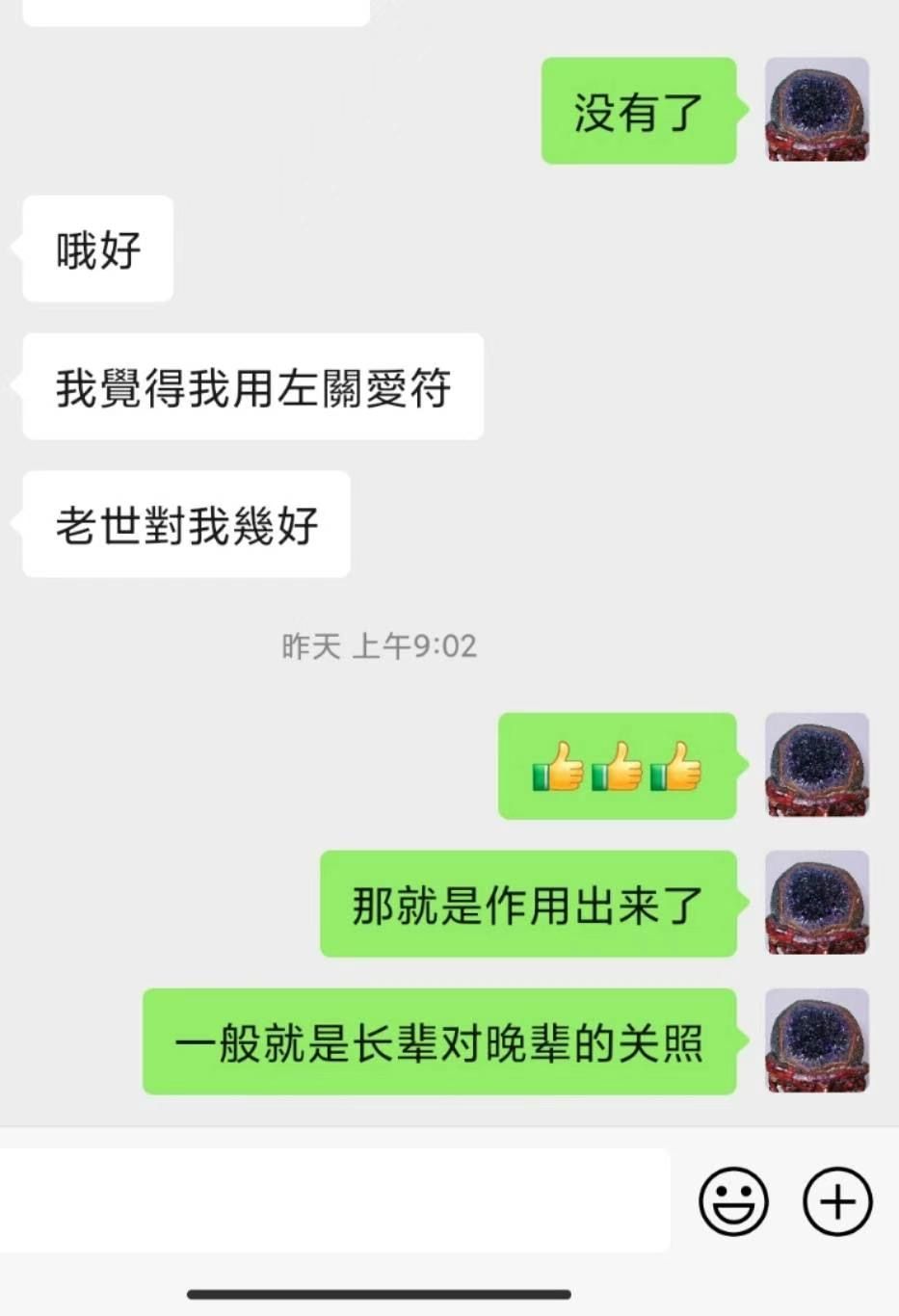The height and width of the screenshot is (1316, 899).
Task: Tap avatar beside 一般就是长辈对晚辈的关照 message
Action: 817,1041
